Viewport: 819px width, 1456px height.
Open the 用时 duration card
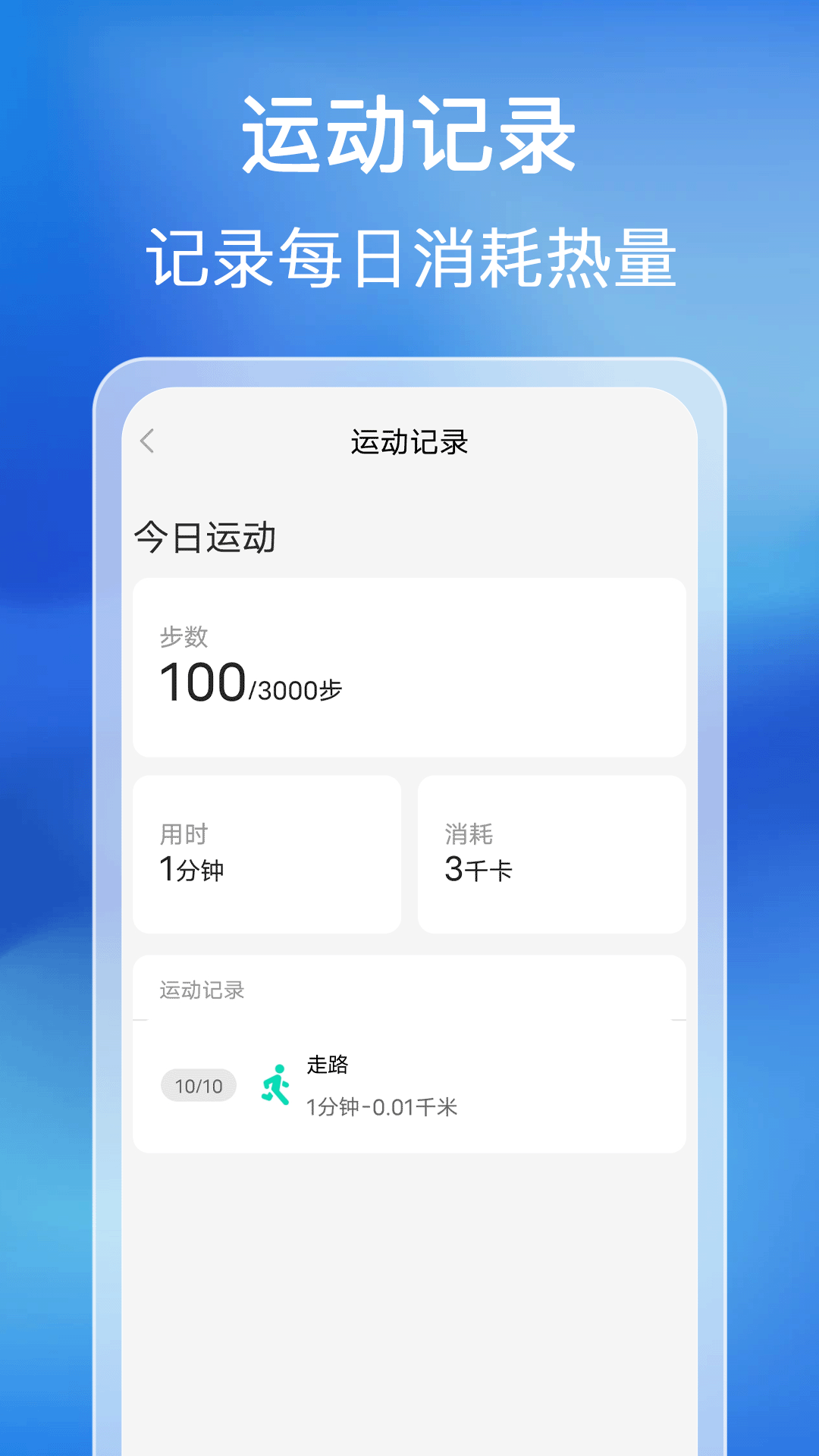267,853
